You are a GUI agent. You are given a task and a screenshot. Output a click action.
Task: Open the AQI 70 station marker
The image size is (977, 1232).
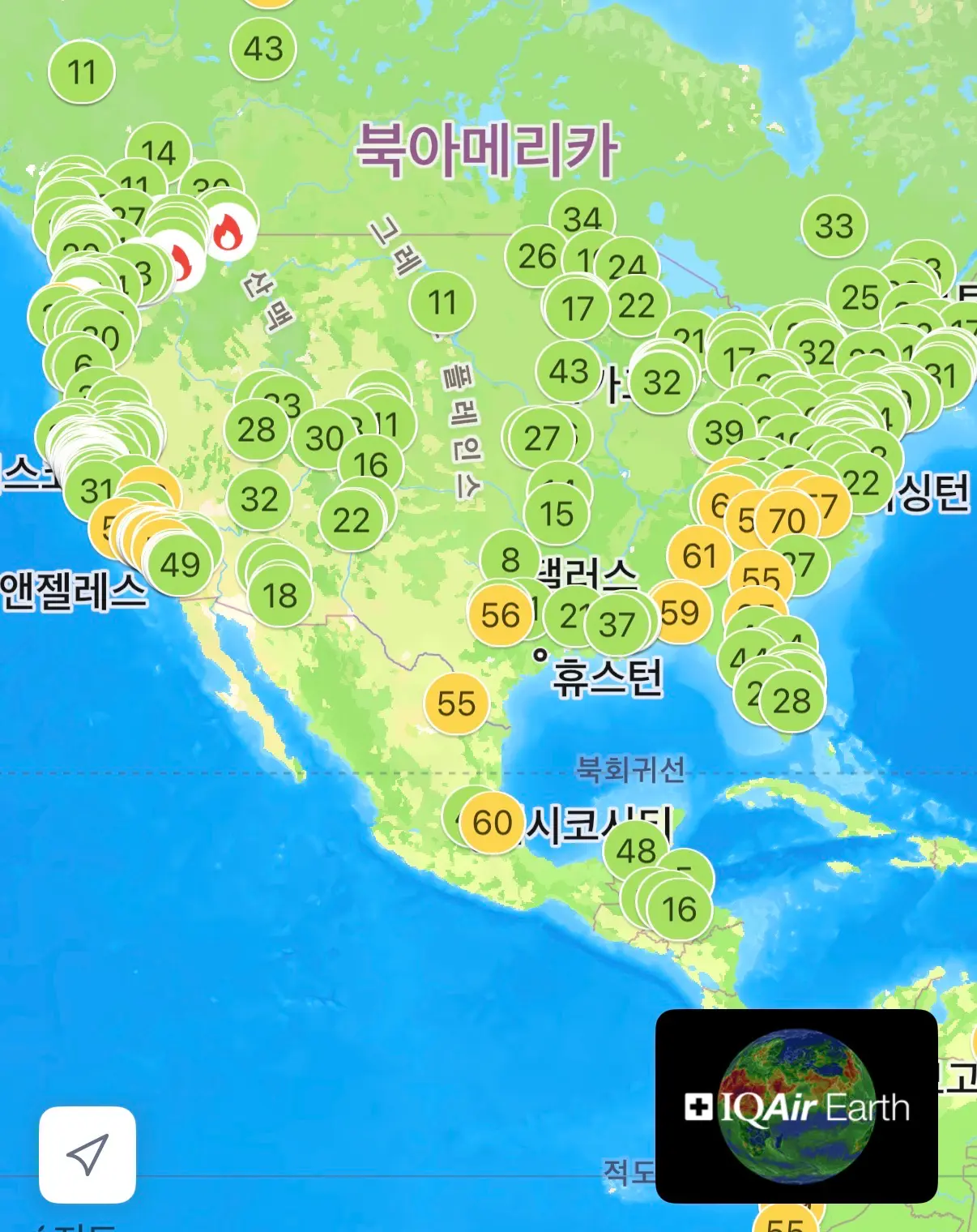tap(787, 521)
